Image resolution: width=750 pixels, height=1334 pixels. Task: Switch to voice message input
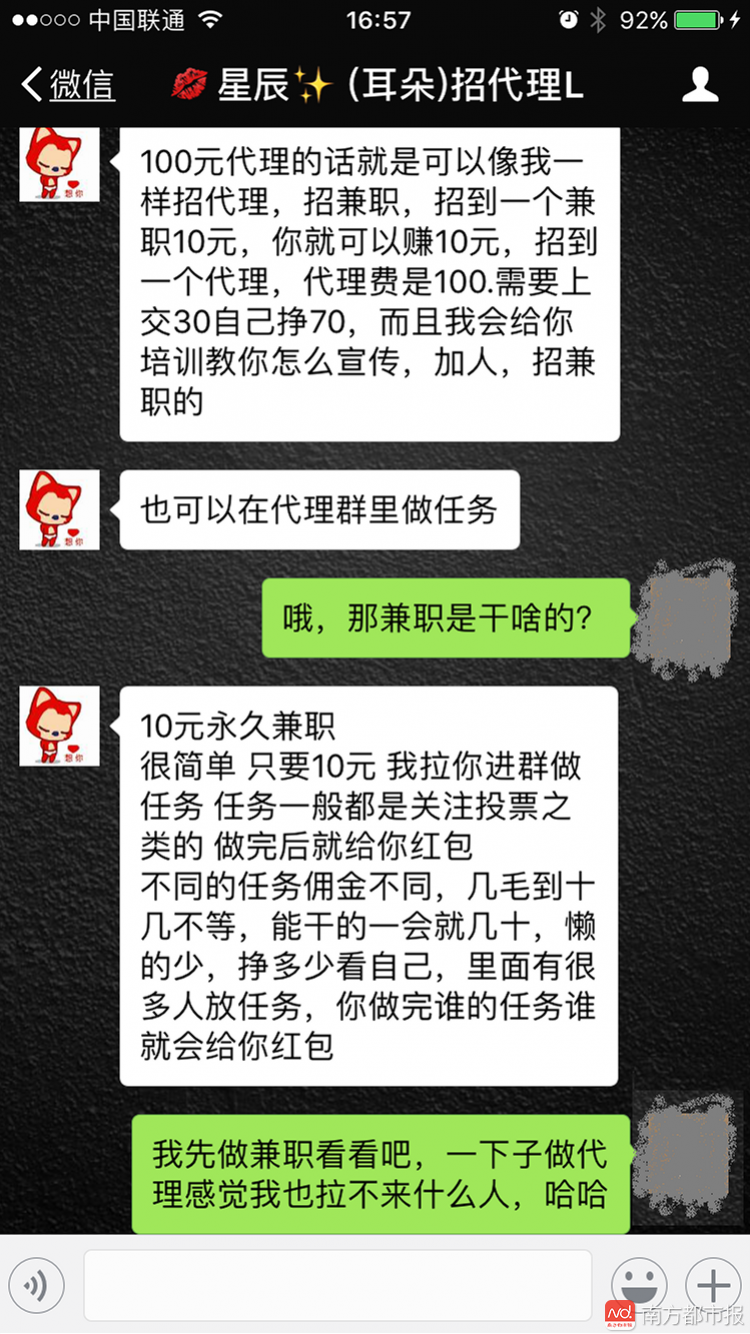pos(37,1286)
